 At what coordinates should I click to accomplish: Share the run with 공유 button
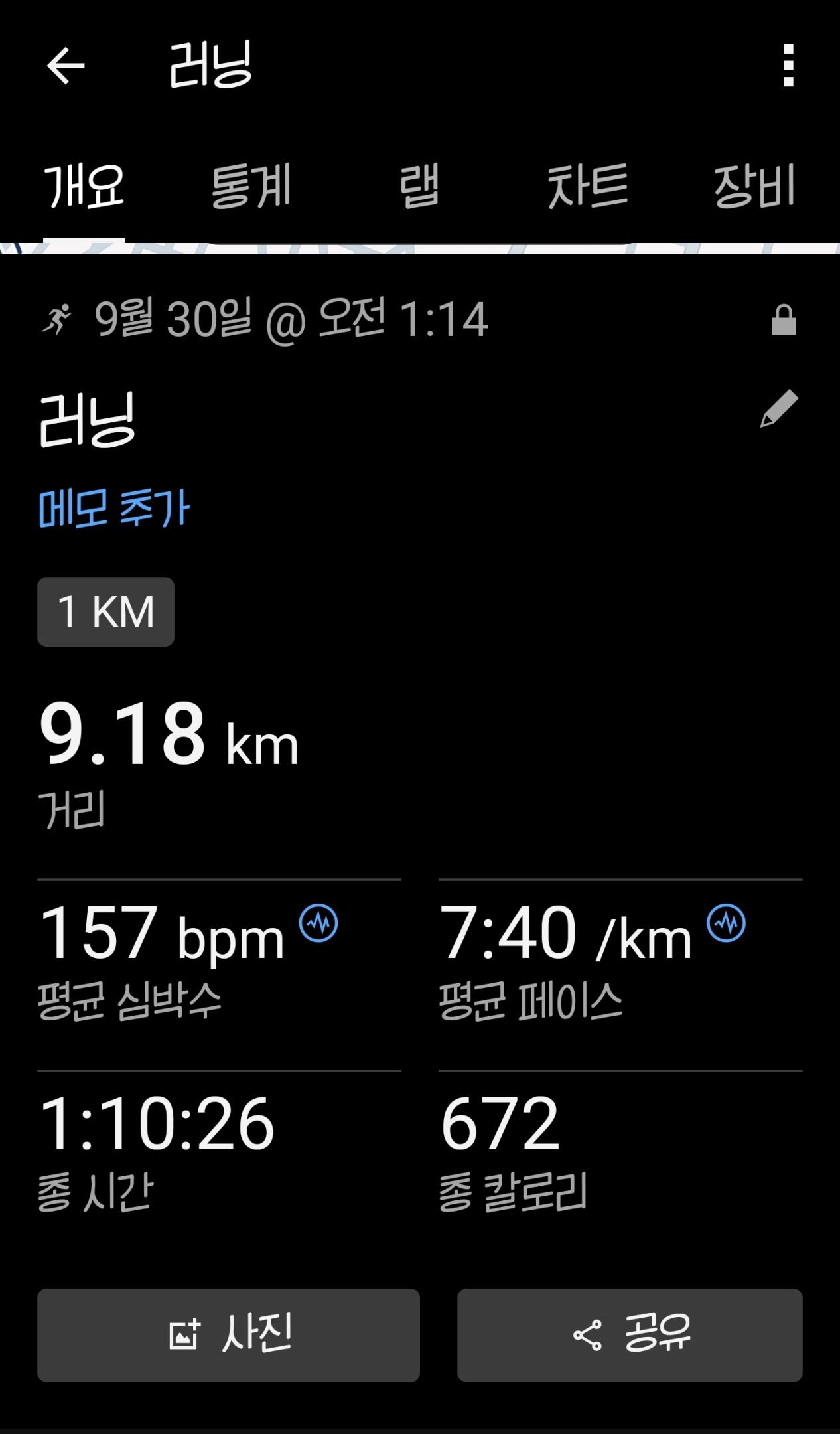click(630, 1335)
